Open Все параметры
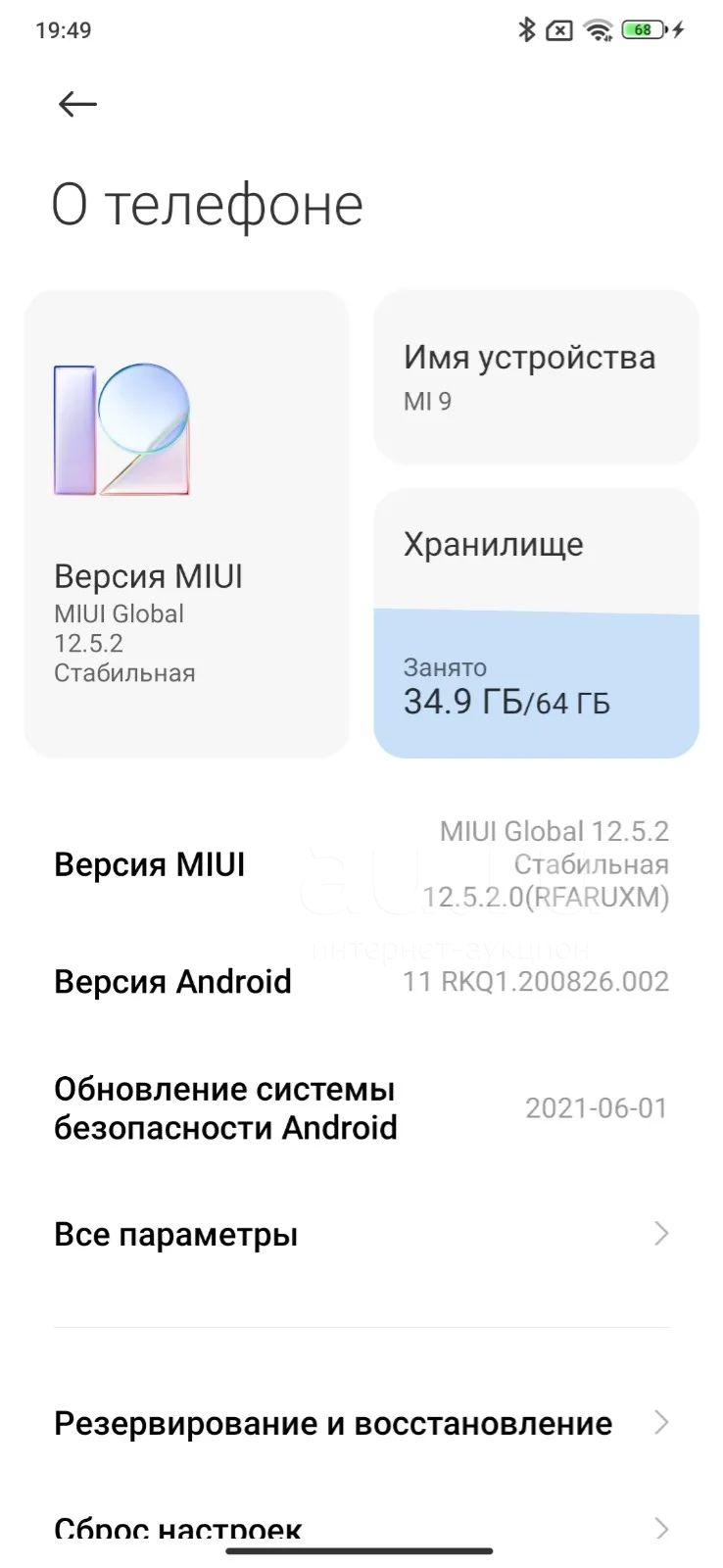 (x=361, y=1234)
